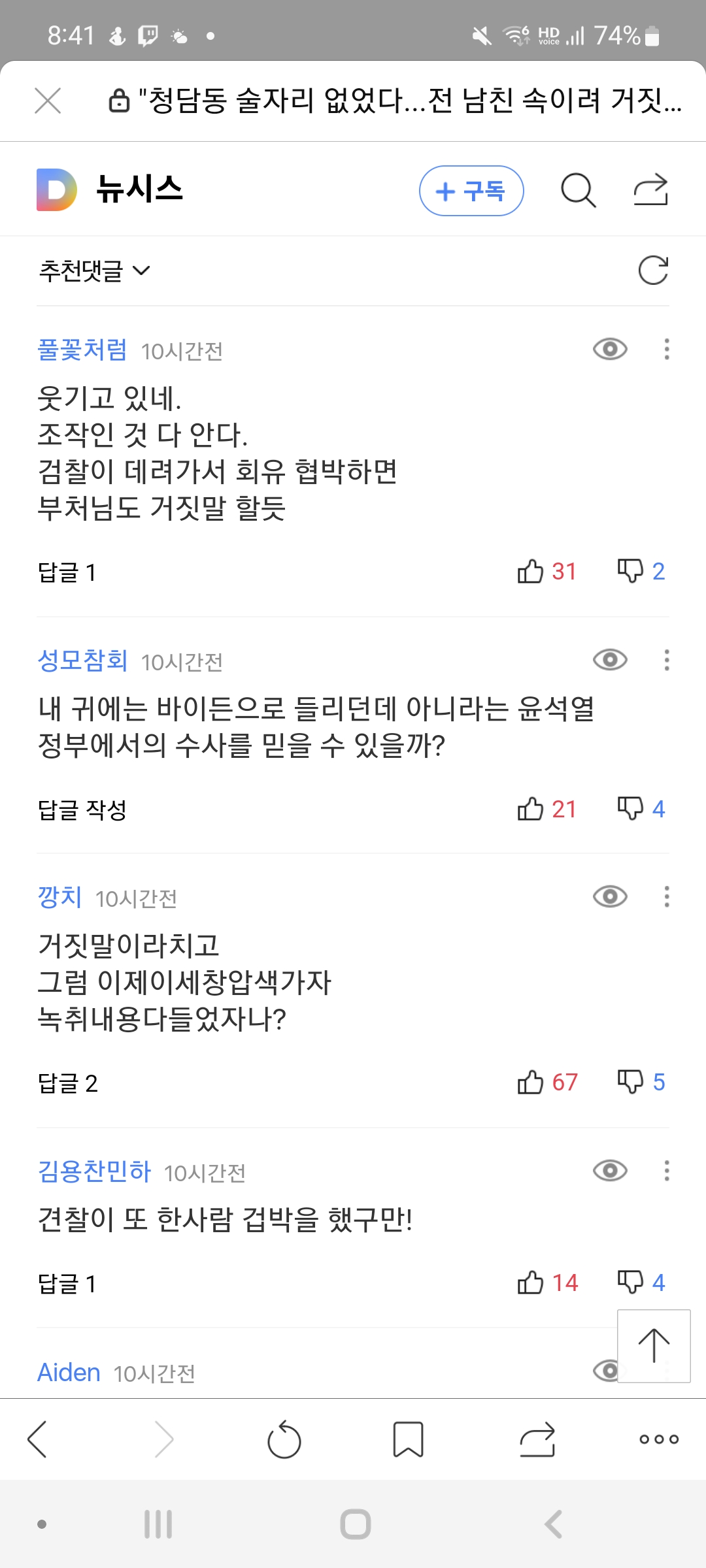Viewport: 706px width, 1568px height.
Task: Like 풀꽃처럼's comment
Action: click(x=531, y=572)
